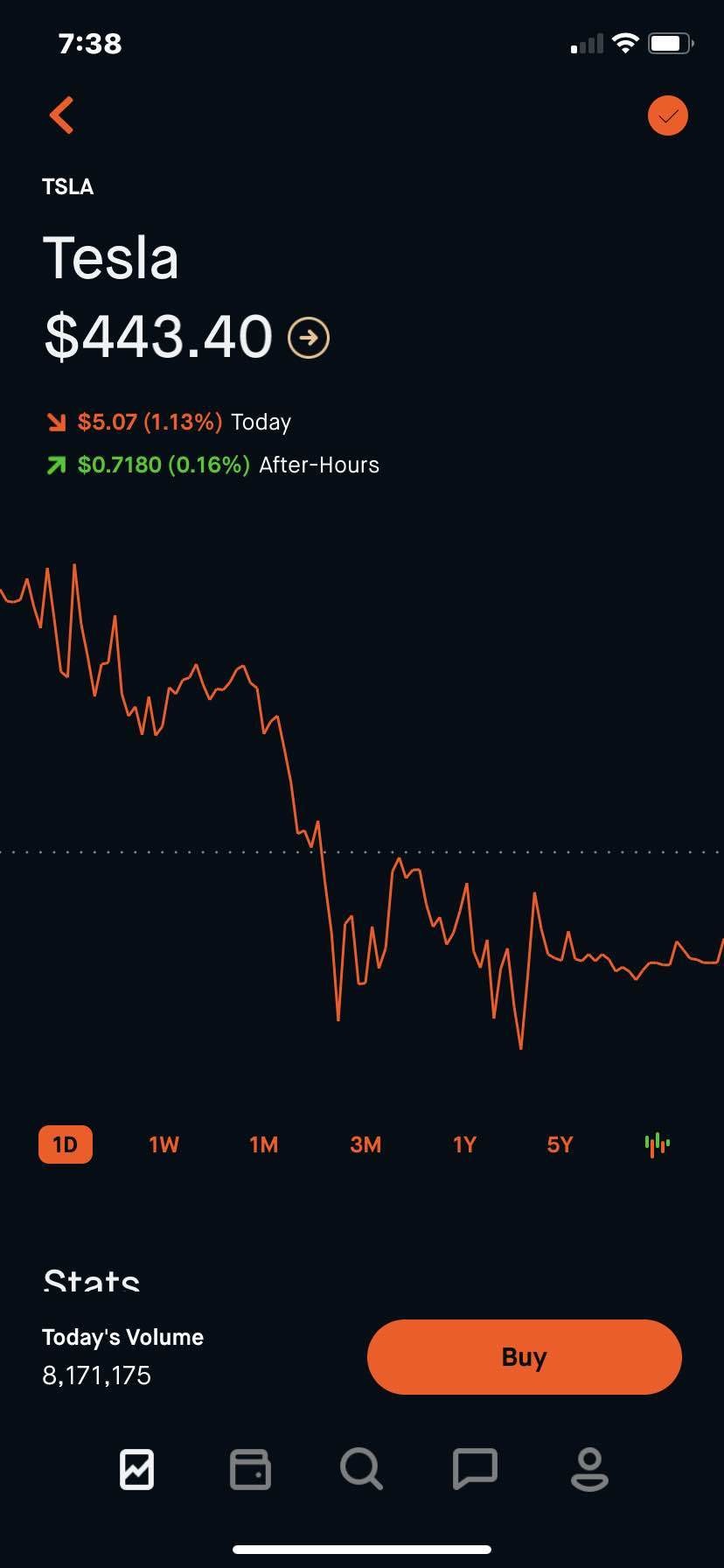Toggle the watchlist checkmark for Tesla
The image size is (724, 1568).
(x=668, y=115)
